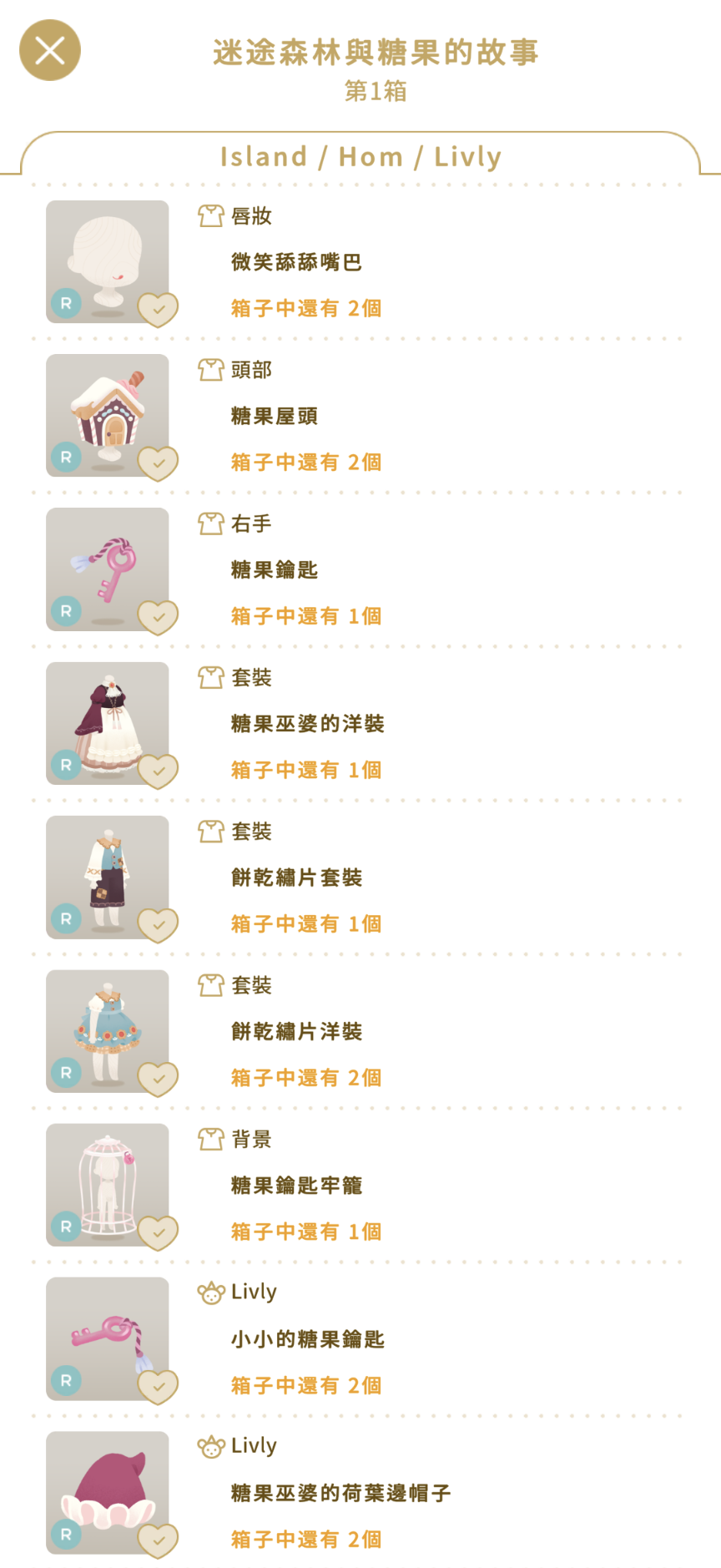The height and width of the screenshot is (1568, 721).
Task: Tap the heart on 糖果屋頭
Action: (158, 463)
